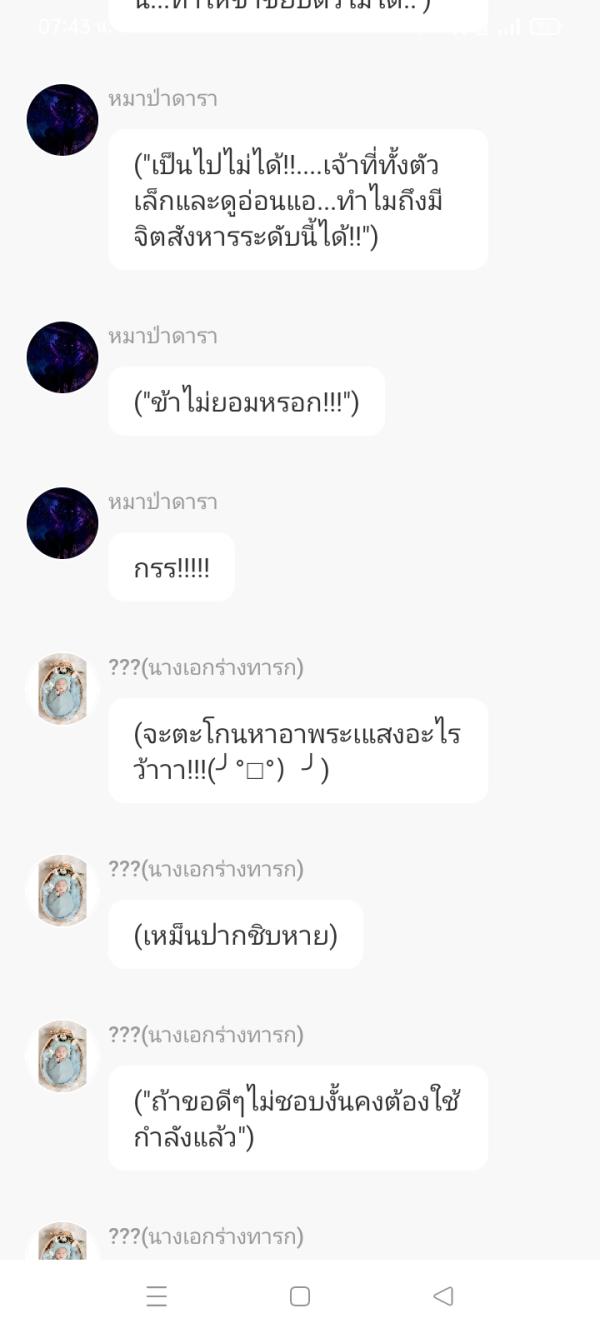Go to the home screen via the square button
This screenshot has height=1333, width=600.
click(x=300, y=1296)
